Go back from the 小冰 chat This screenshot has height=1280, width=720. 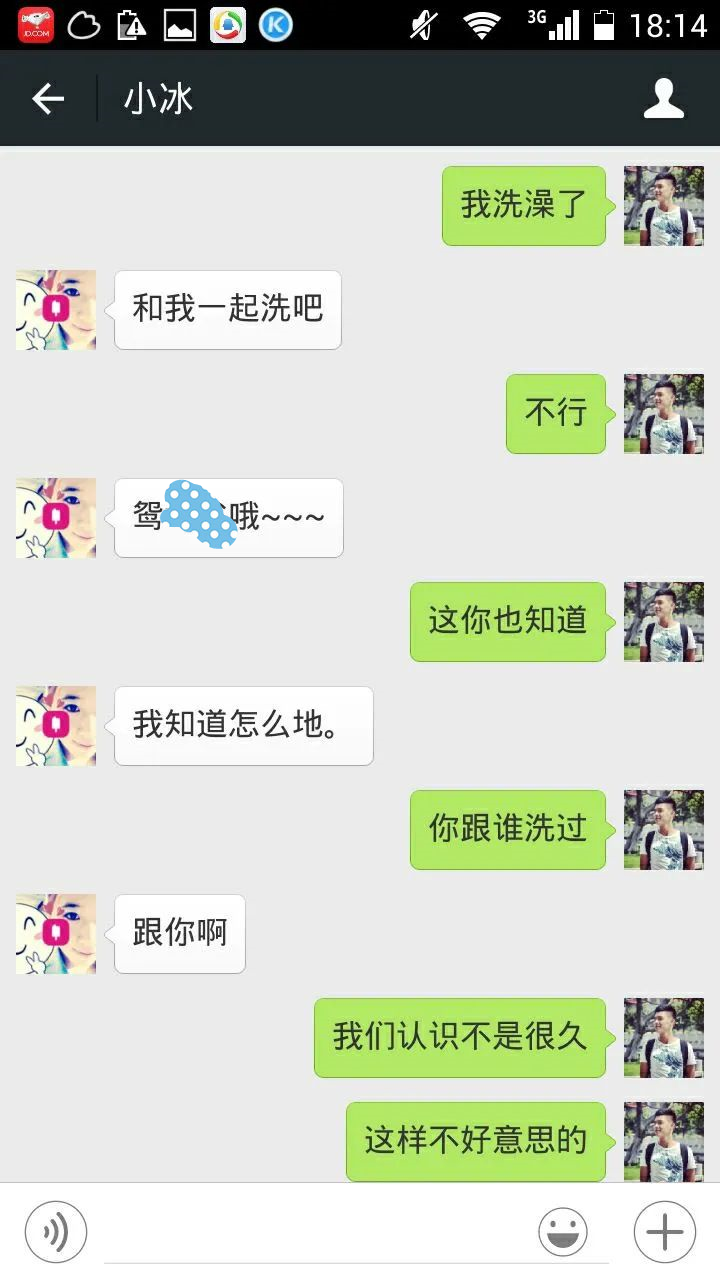click(48, 99)
